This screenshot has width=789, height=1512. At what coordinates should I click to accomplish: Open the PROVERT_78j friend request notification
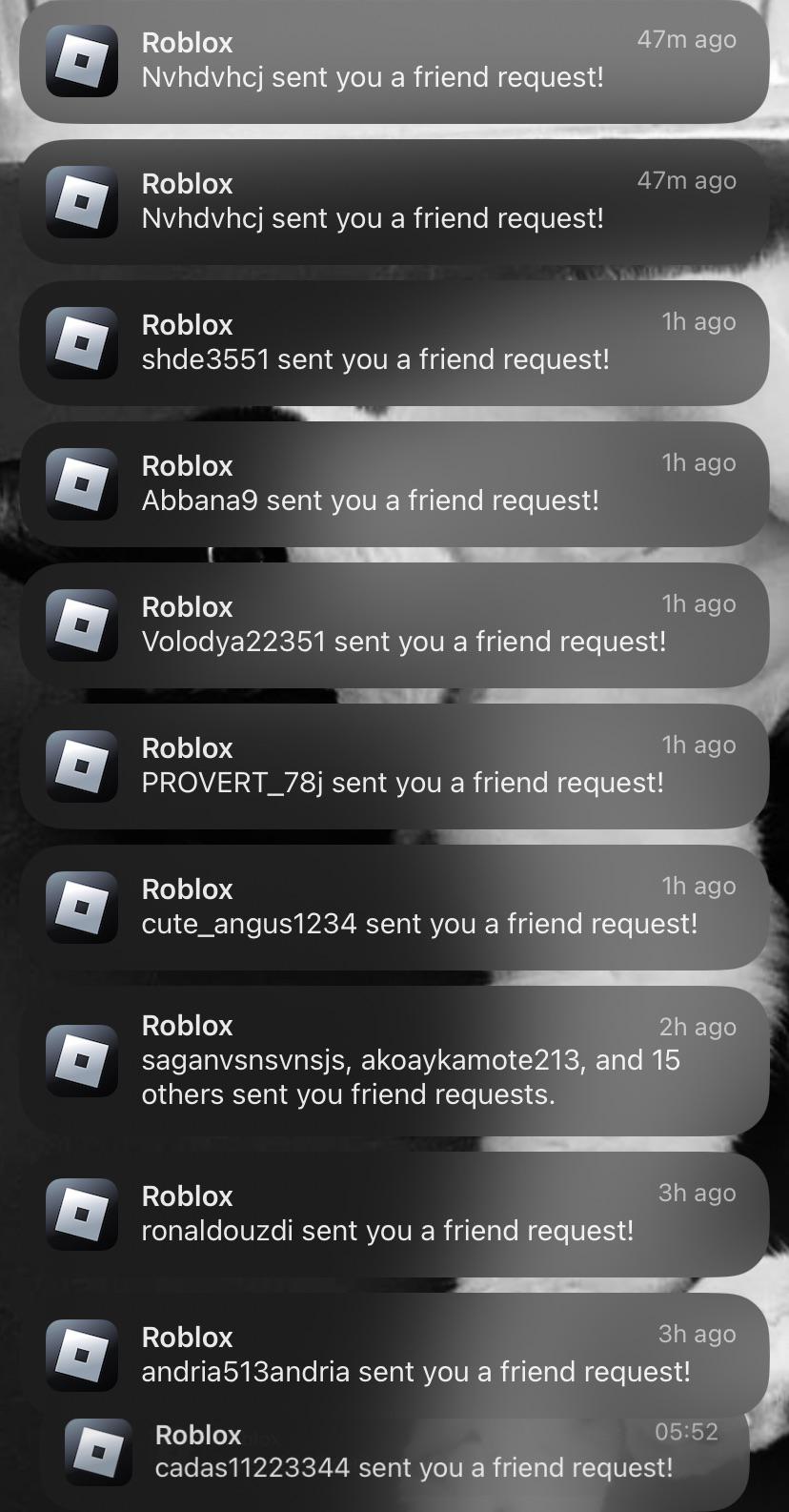(x=394, y=766)
